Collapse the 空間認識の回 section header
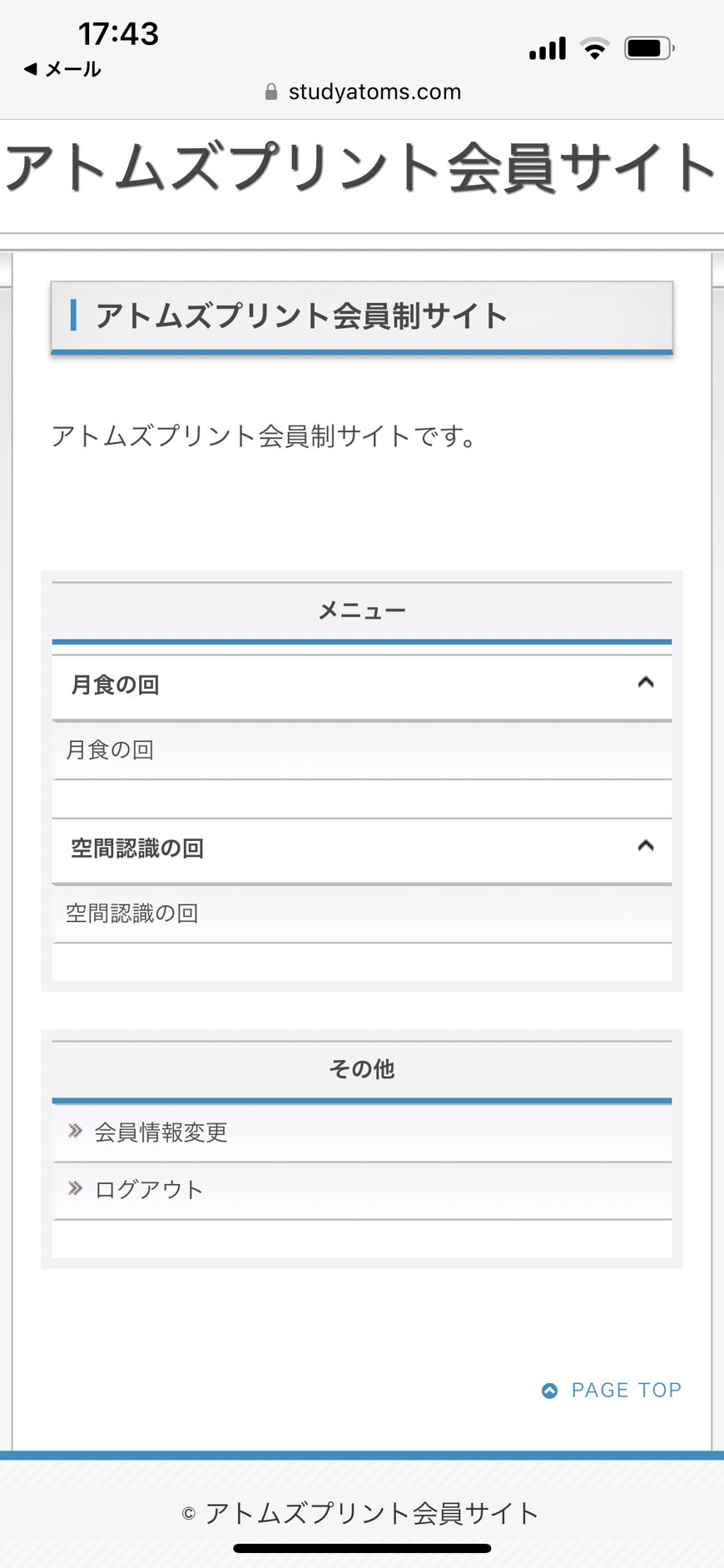 pos(362,849)
